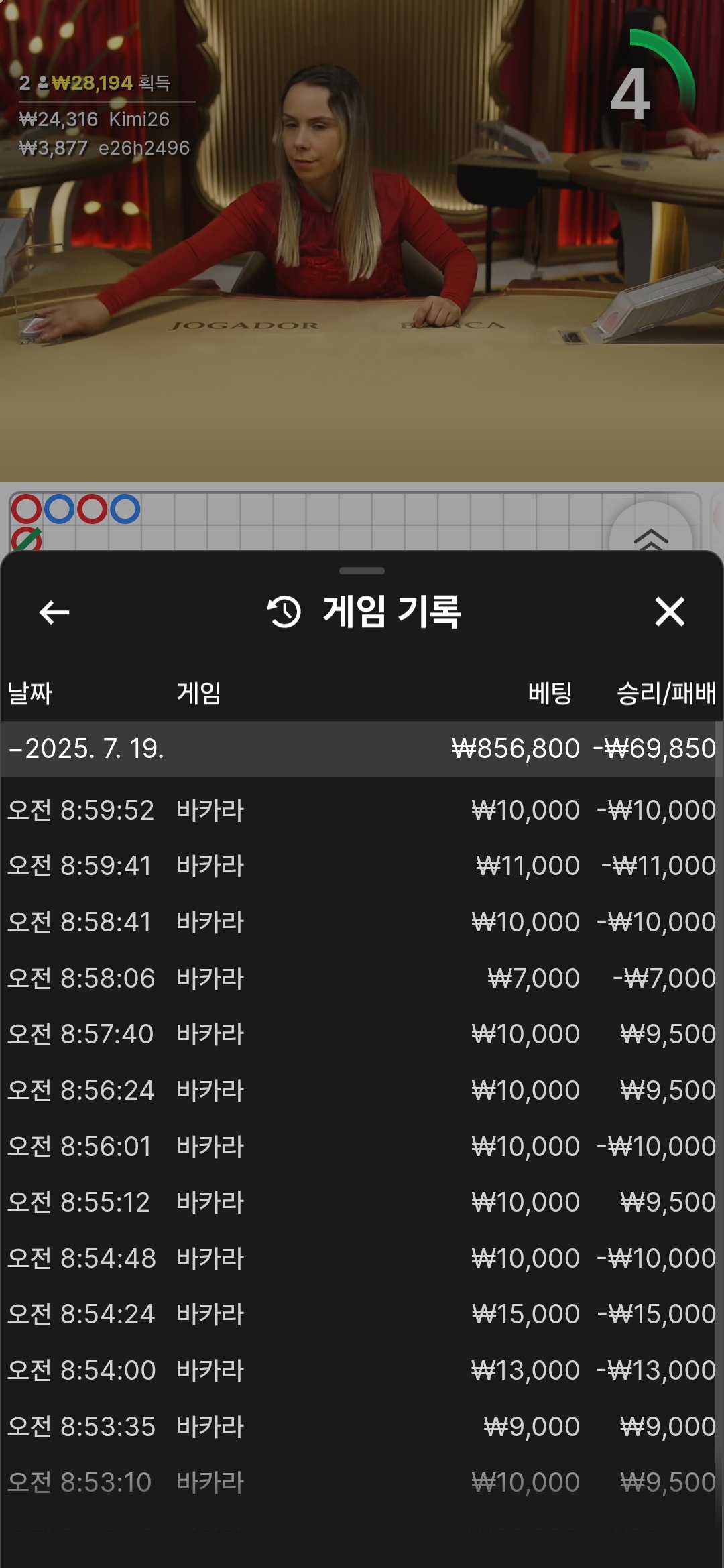Open the 오전 8:53:10 바카라 round
The width and height of the screenshot is (724, 1568).
pos(362,1482)
